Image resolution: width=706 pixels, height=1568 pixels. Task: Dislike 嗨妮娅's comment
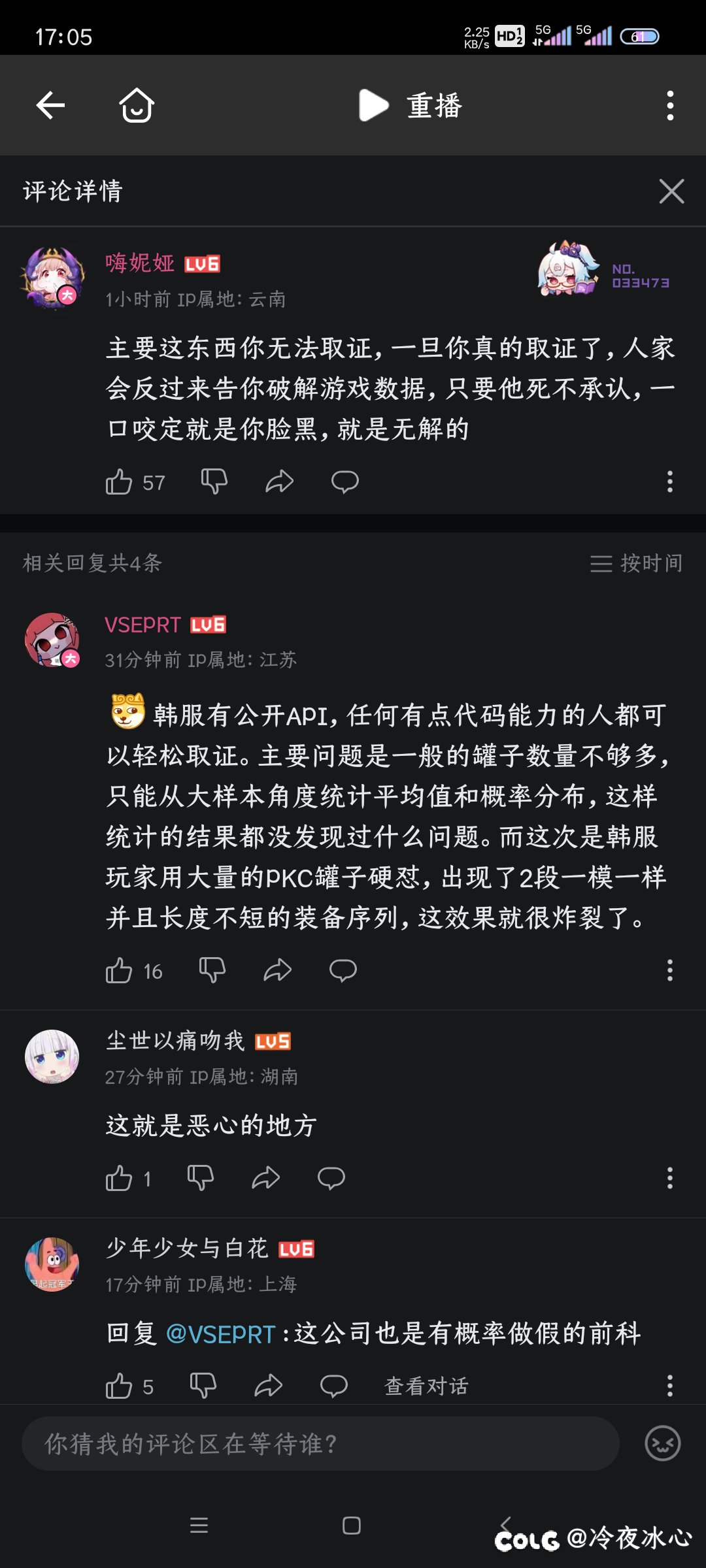pos(214,482)
